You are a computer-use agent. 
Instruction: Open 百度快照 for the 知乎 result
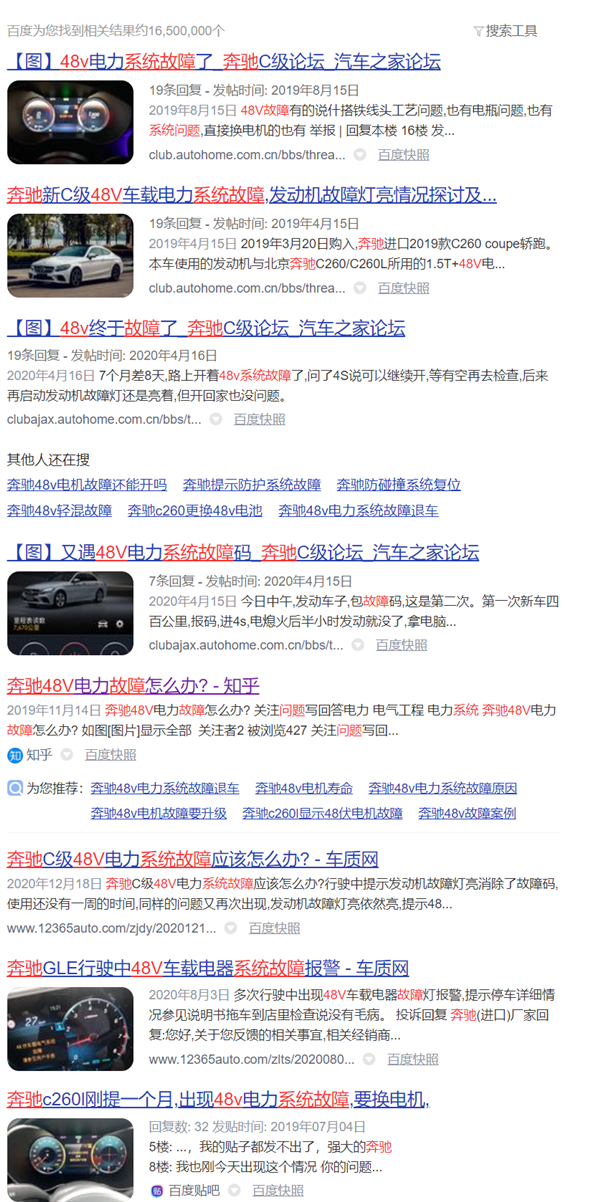pyautogui.click(x=110, y=754)
